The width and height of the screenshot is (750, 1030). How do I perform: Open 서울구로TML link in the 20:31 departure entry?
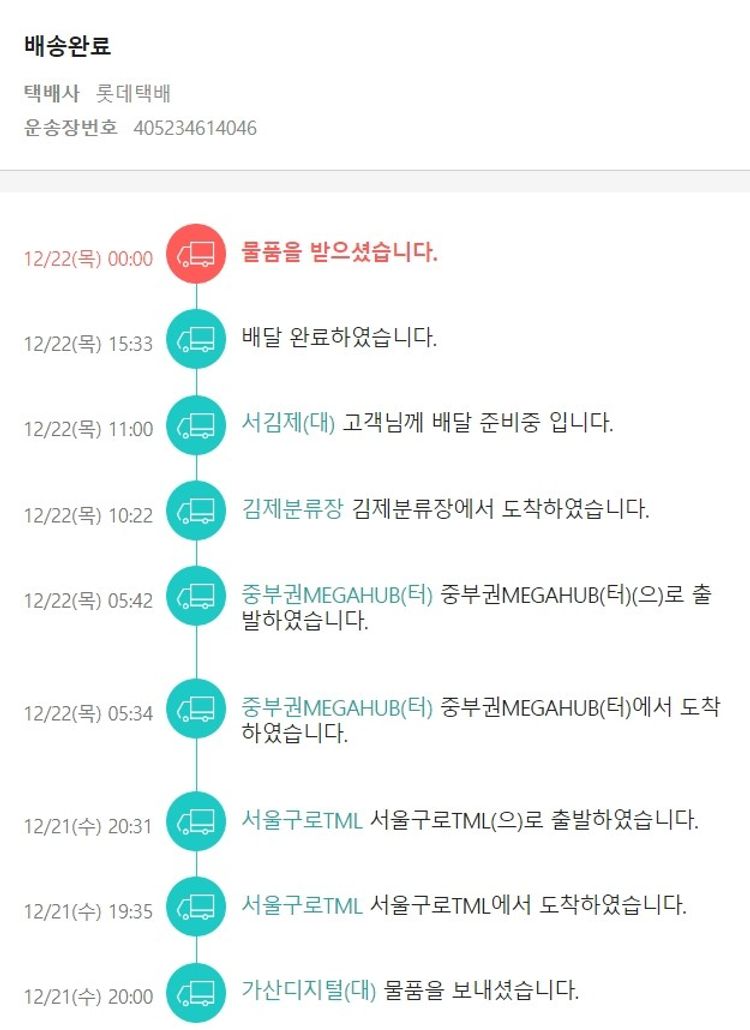coord(301,820)
